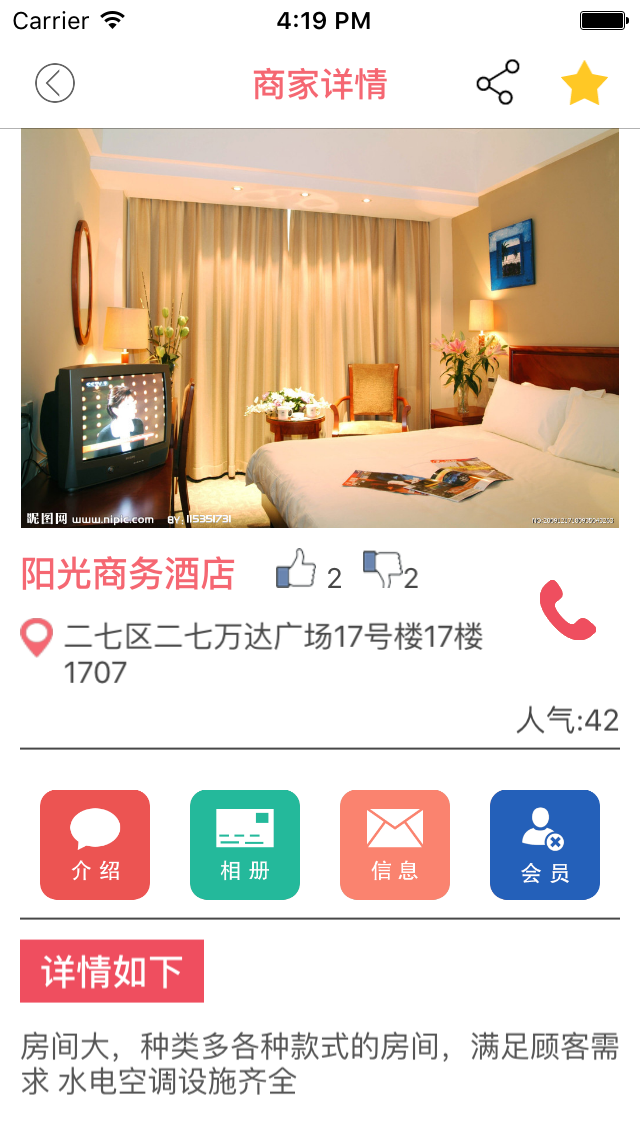Open the address location on map

coord(38,638)
